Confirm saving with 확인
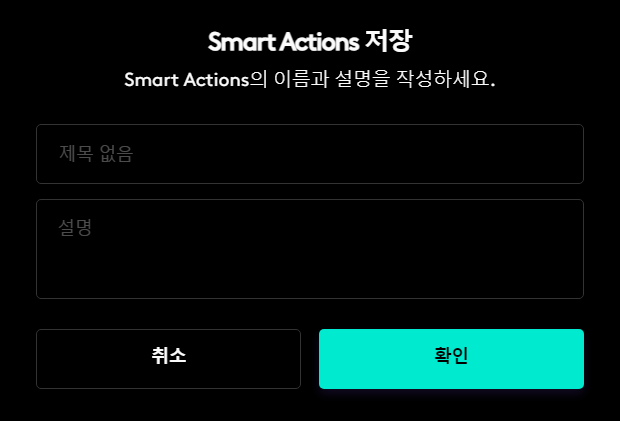The height and width of the screenshot is (421, 620). pyautogui.click(x=451, y=358)
